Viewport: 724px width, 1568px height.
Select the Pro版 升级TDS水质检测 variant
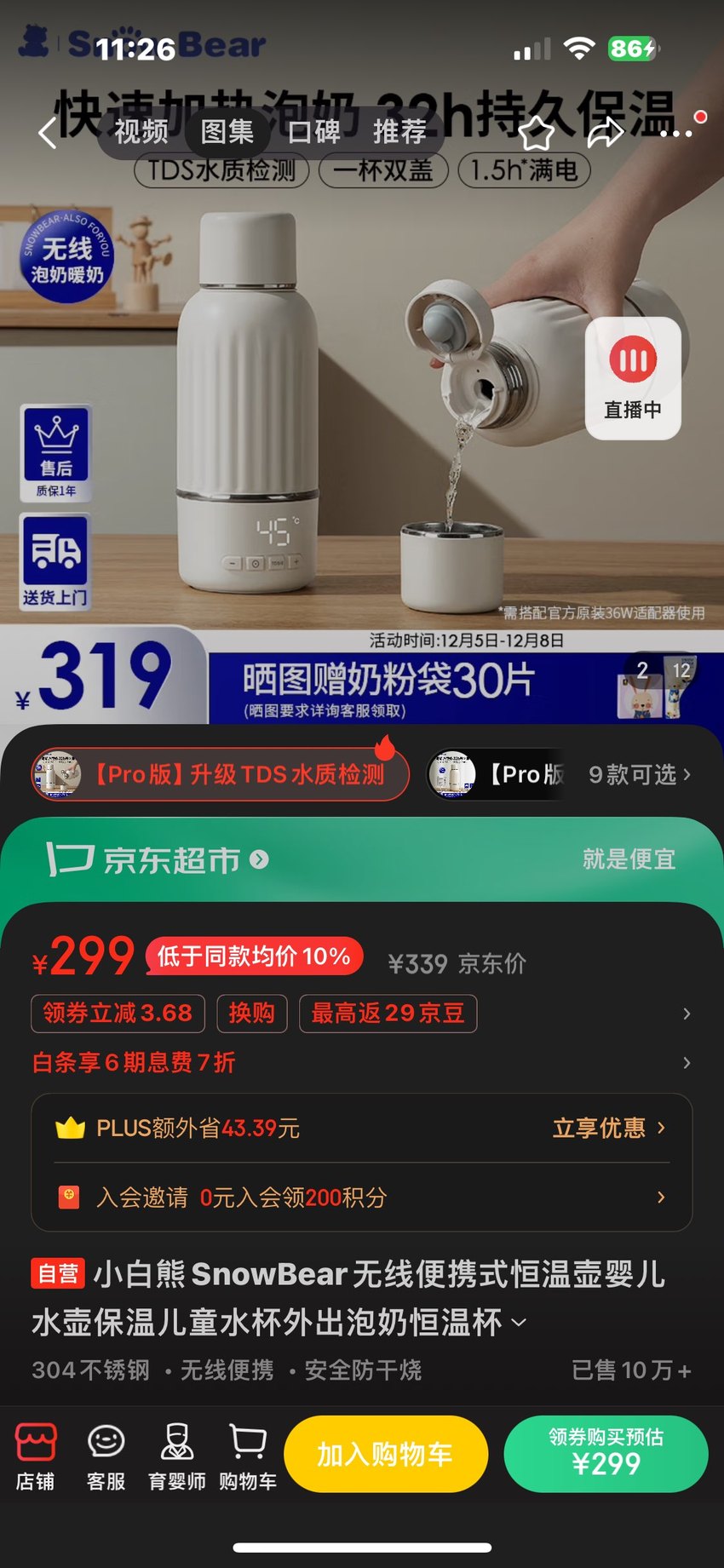point(221,774)
